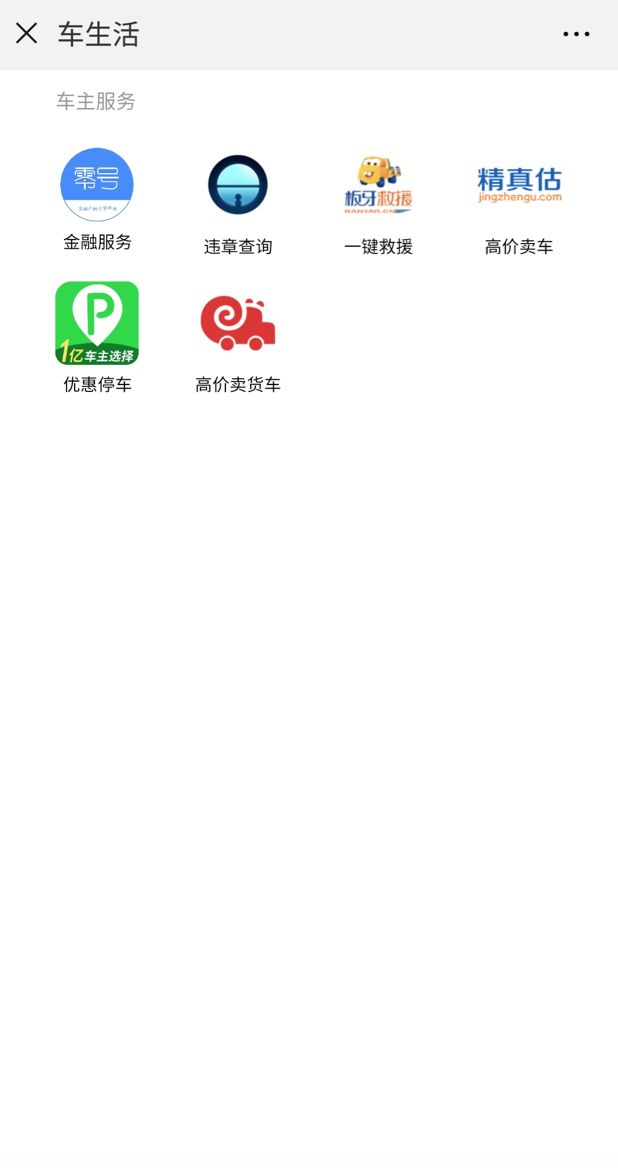The height and width of the screenshot is (1168, 618).
Task: Open the three-dot overflow menu
Action: (x=576, y=34)
